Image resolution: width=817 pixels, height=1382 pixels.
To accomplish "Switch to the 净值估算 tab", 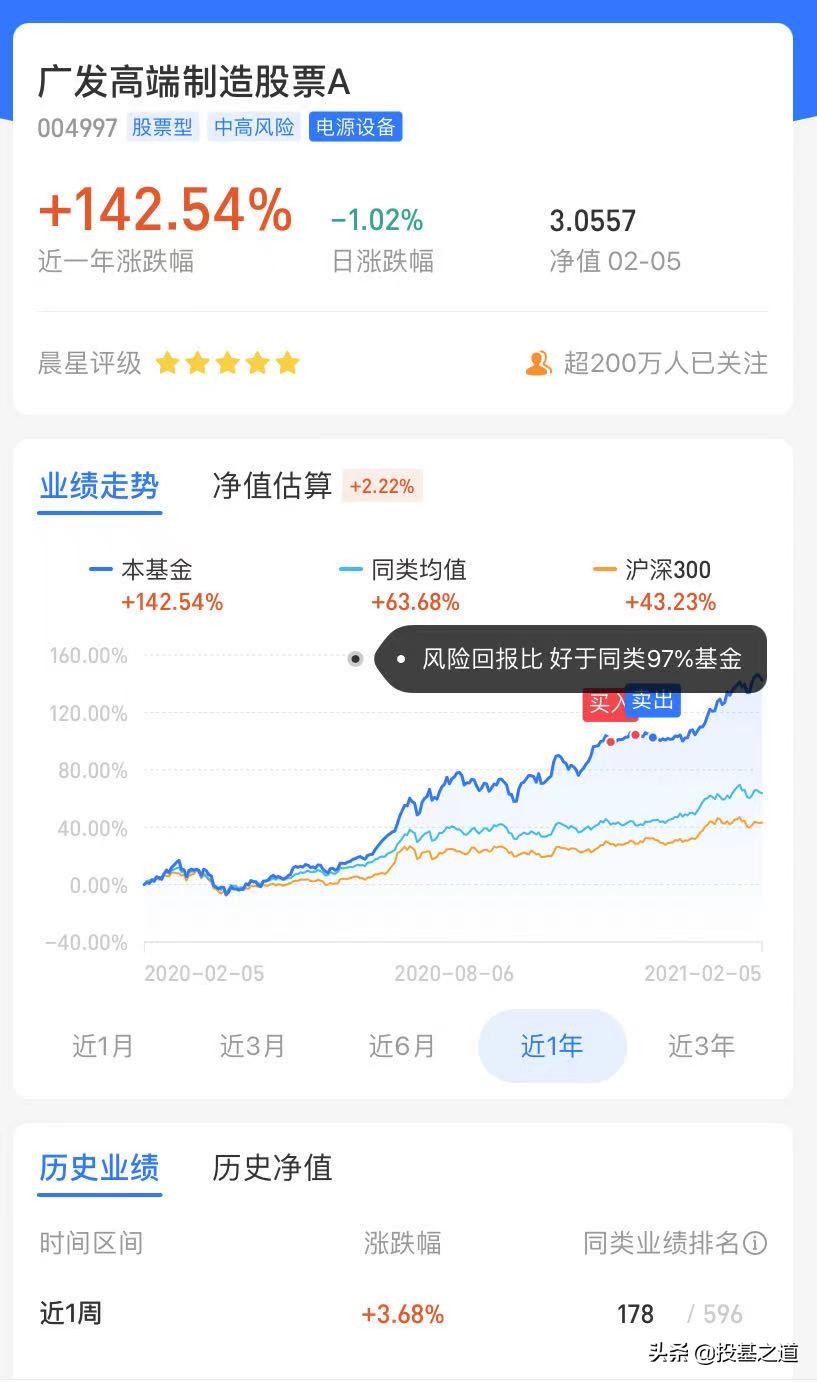I will pyautogui.click(x=272, y=487).
